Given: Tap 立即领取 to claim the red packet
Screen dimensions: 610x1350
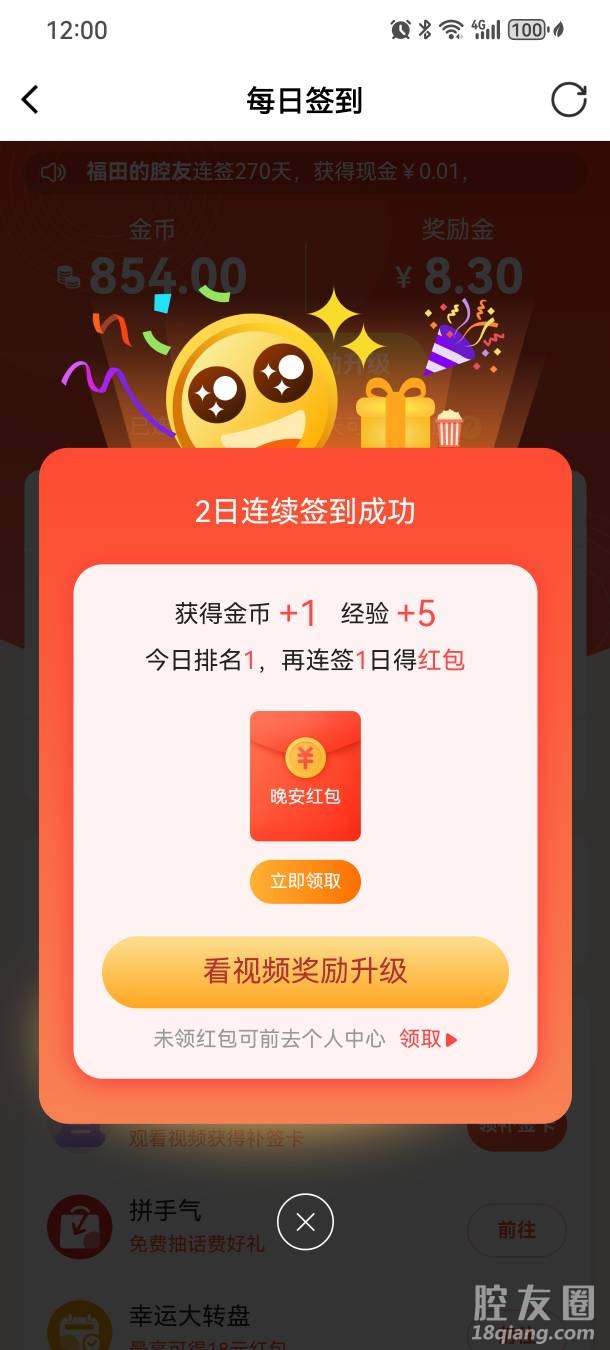Looking at the screenshot, I should tap(305, 881).
